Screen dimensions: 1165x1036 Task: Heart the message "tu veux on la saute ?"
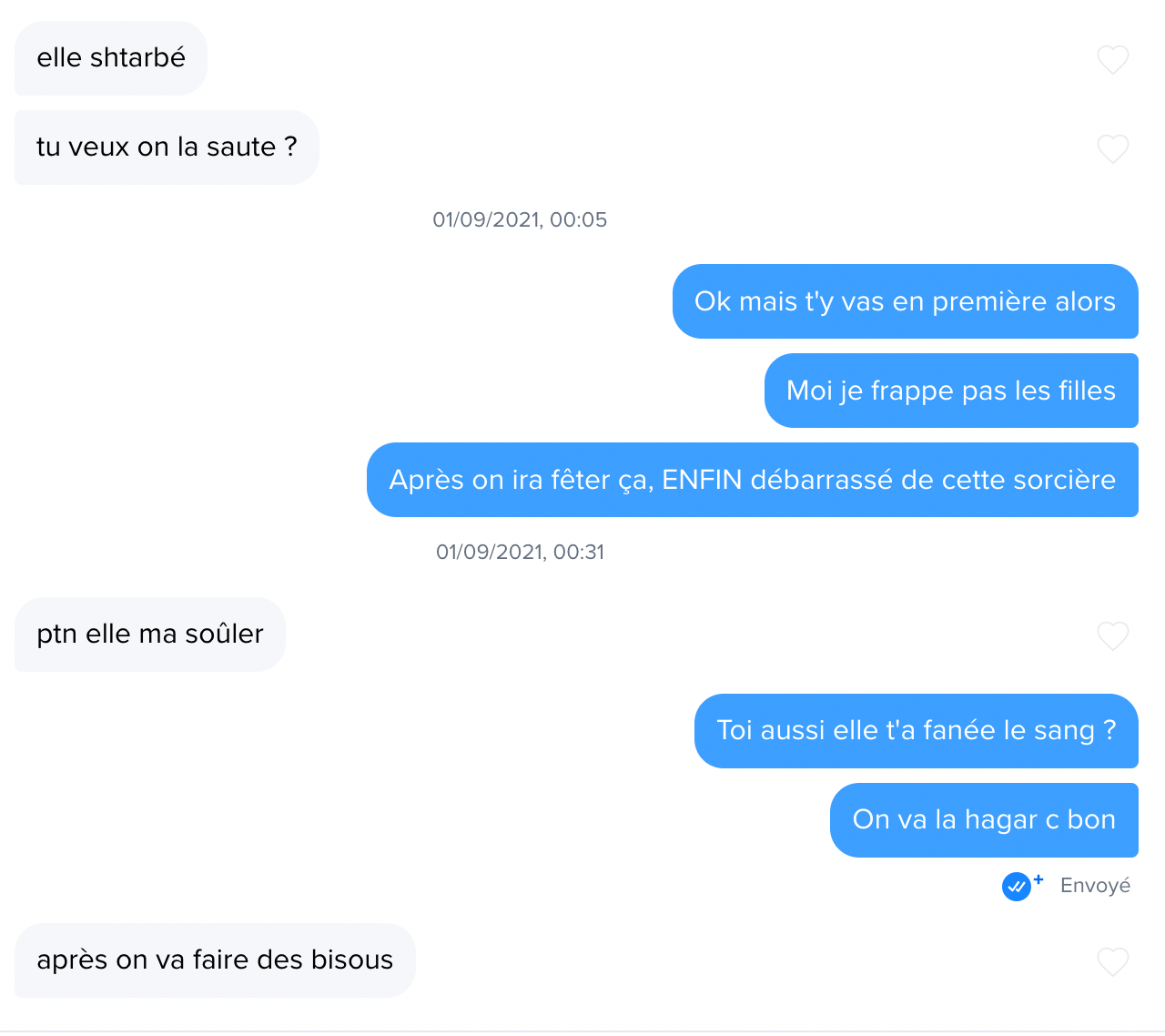(1112, 148)
